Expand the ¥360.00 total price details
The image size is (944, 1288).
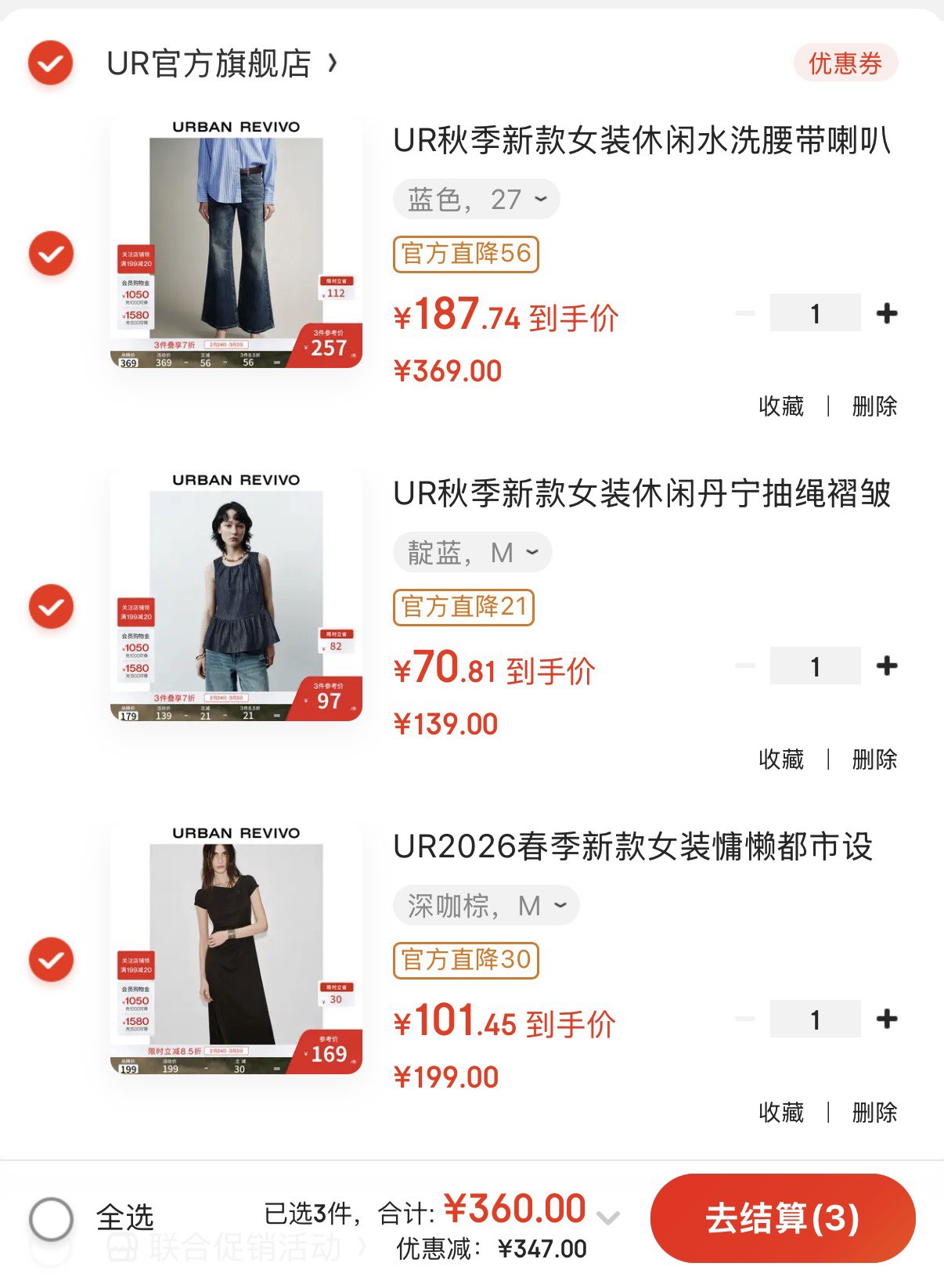point(608,1217)
